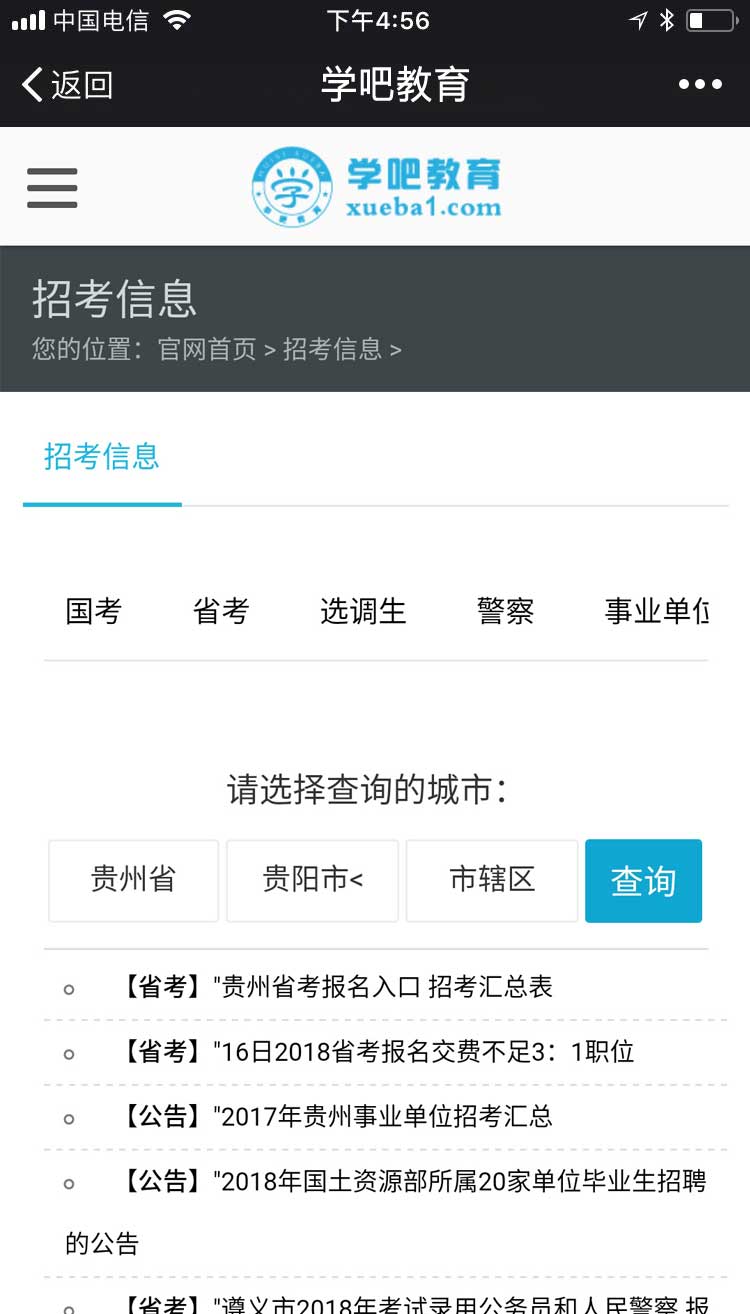Open the 贵州省 province dropdown
Image resolution: width=750 pixels, height=1314 pixels.
click(x=133, y=880)
